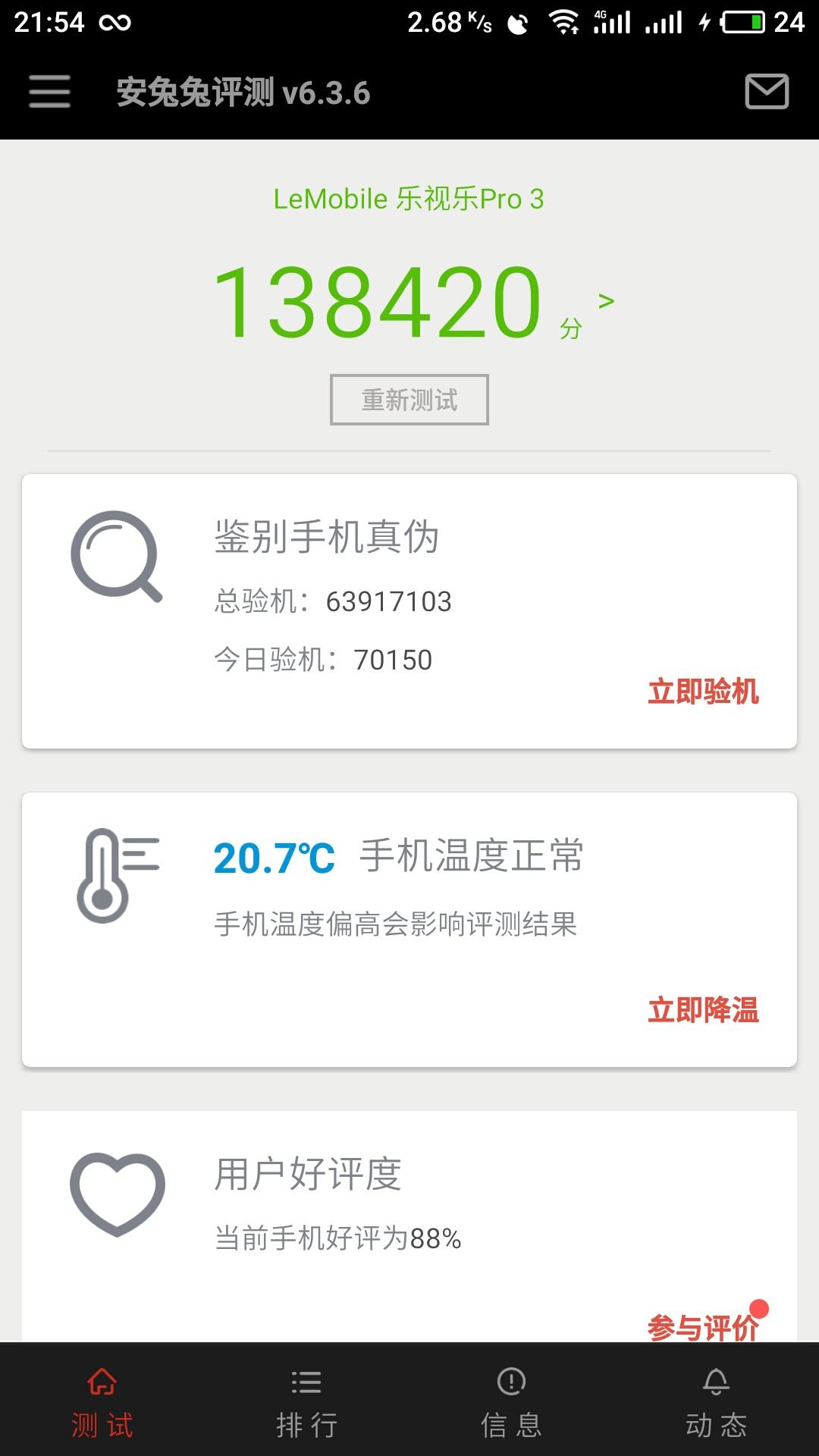Image resolution: width=819 pixels, height=1456 pixels.
Task: Open the 用户好评度 card
Action: click(409, 1227)
